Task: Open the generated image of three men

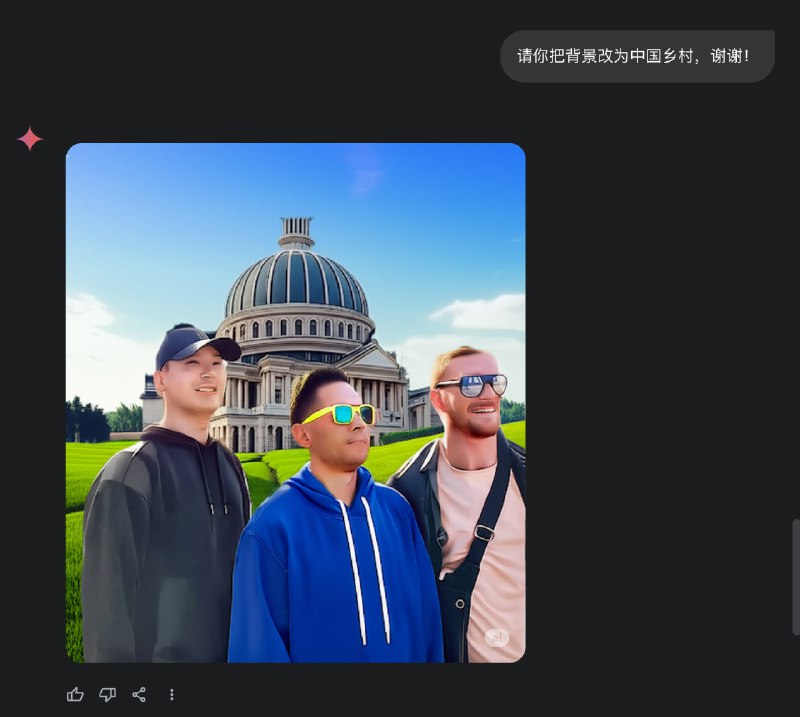Action: tap(295, 402)
